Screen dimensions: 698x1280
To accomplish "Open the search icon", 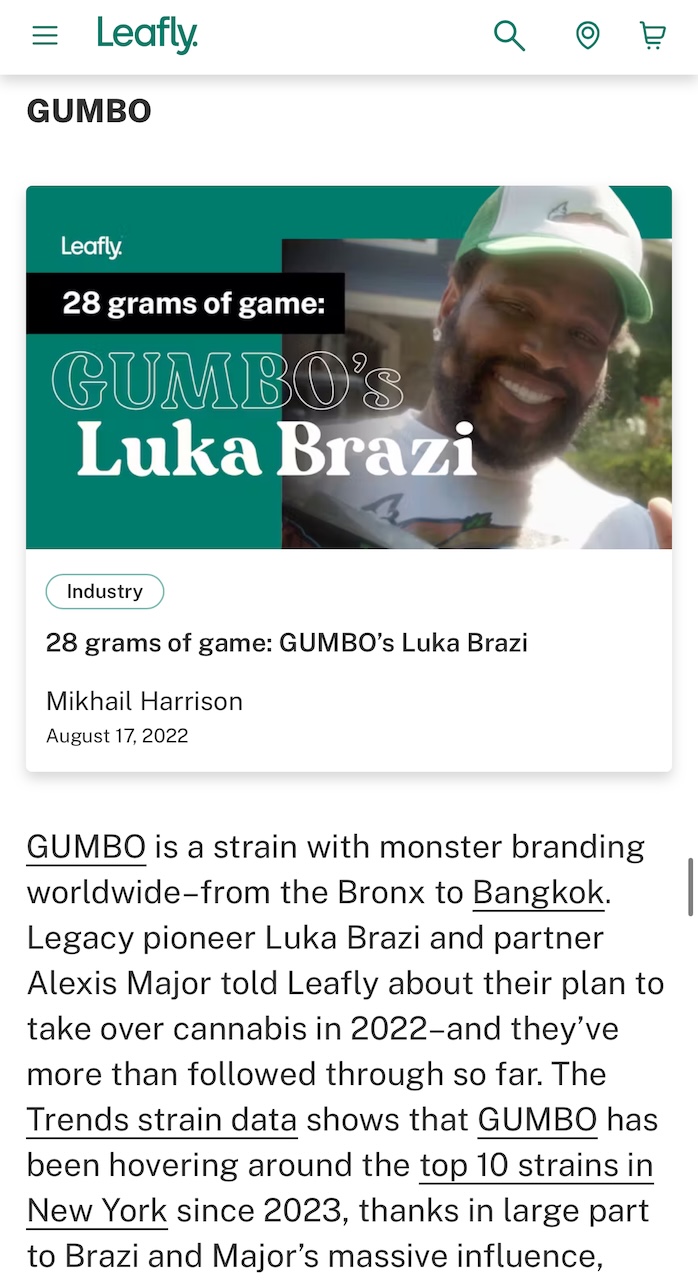I will click(x=509, y=36).
